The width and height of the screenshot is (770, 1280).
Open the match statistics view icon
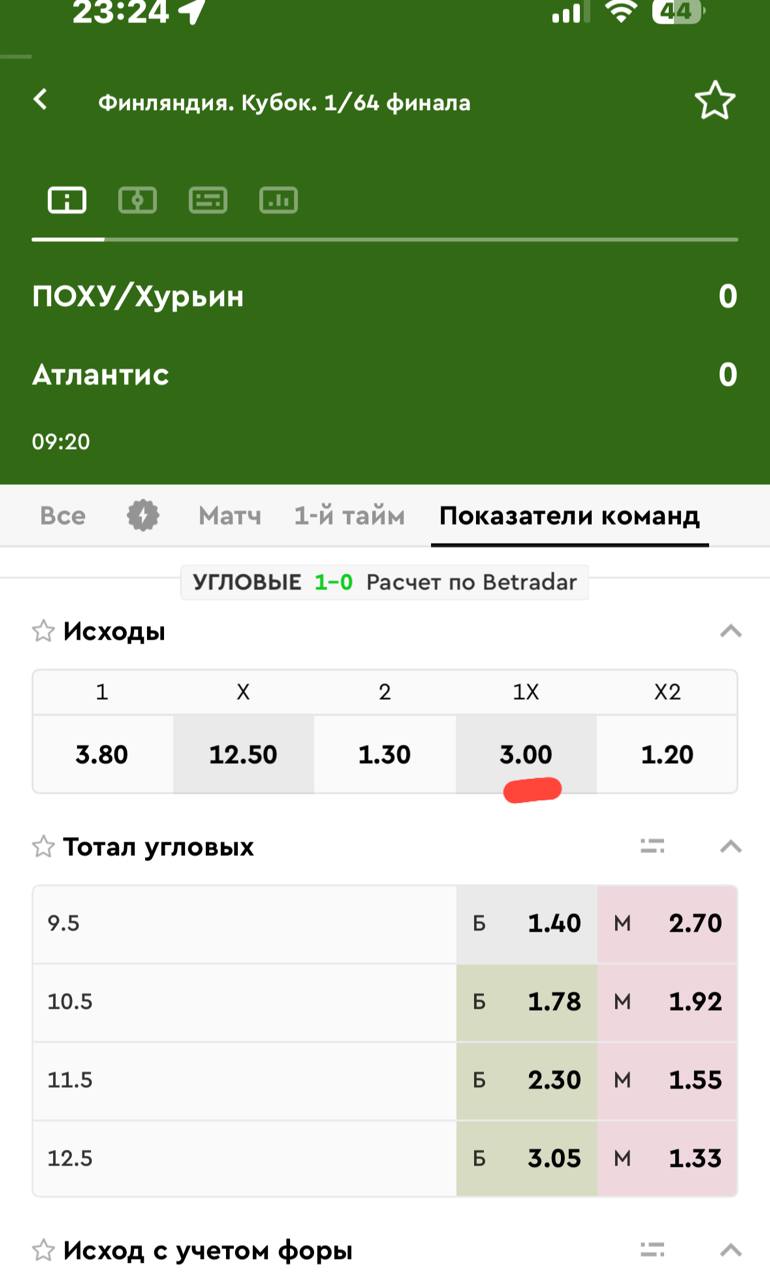click(278, 200)
